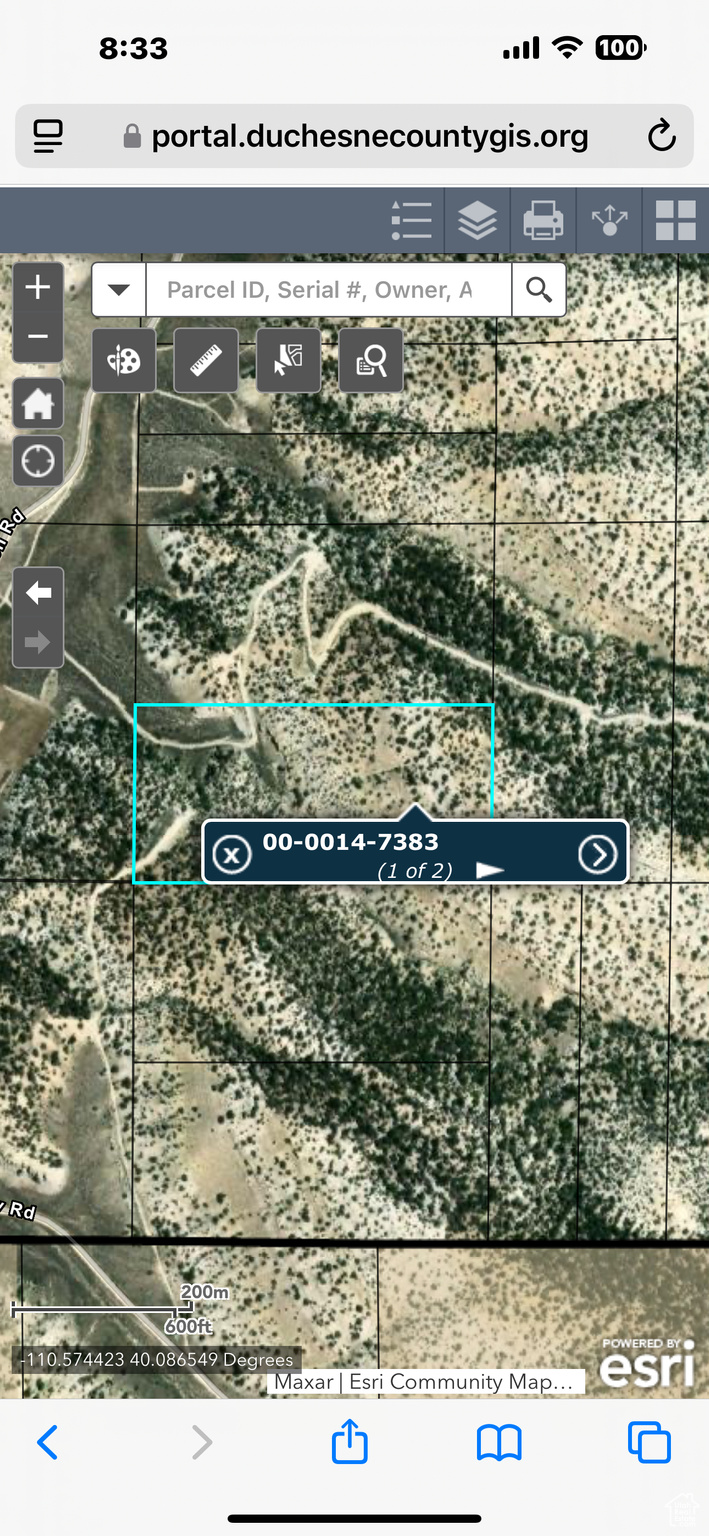Focus the Parcel ID search field
Viewport: 709px width, 1536px height.
[x=328, y=290]
